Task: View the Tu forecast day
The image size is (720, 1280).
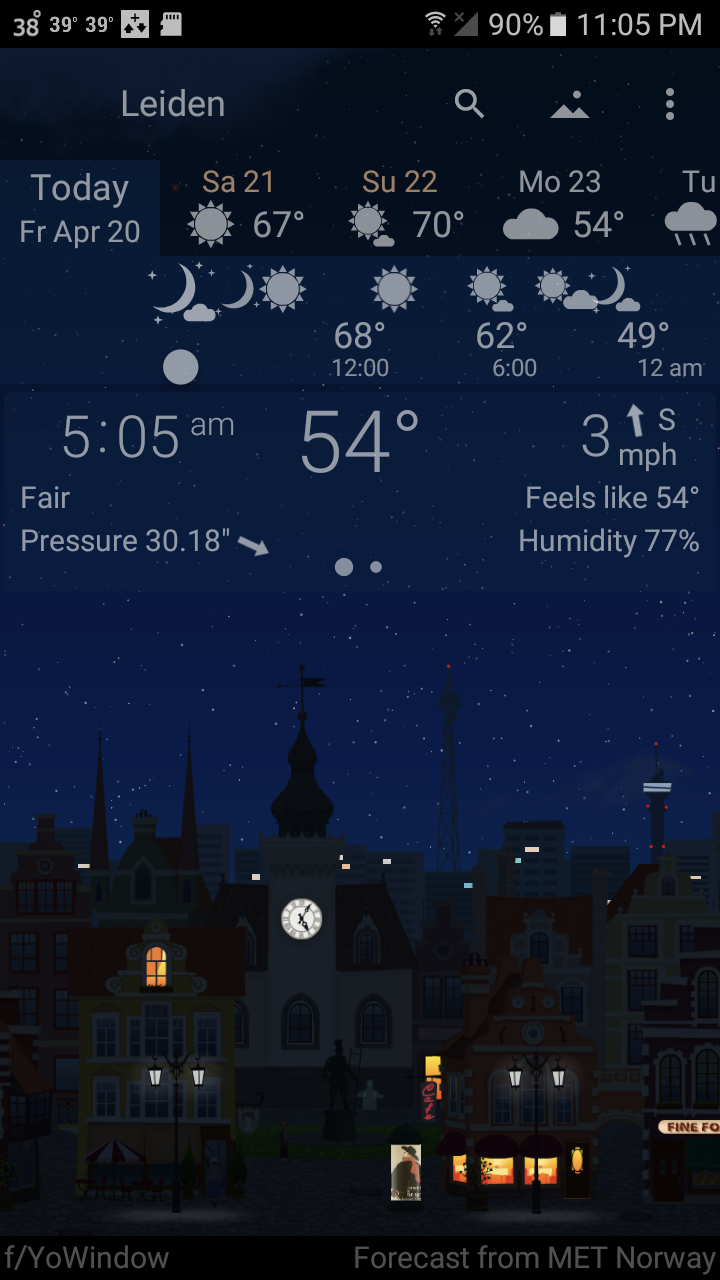Action: coord(692,208)
